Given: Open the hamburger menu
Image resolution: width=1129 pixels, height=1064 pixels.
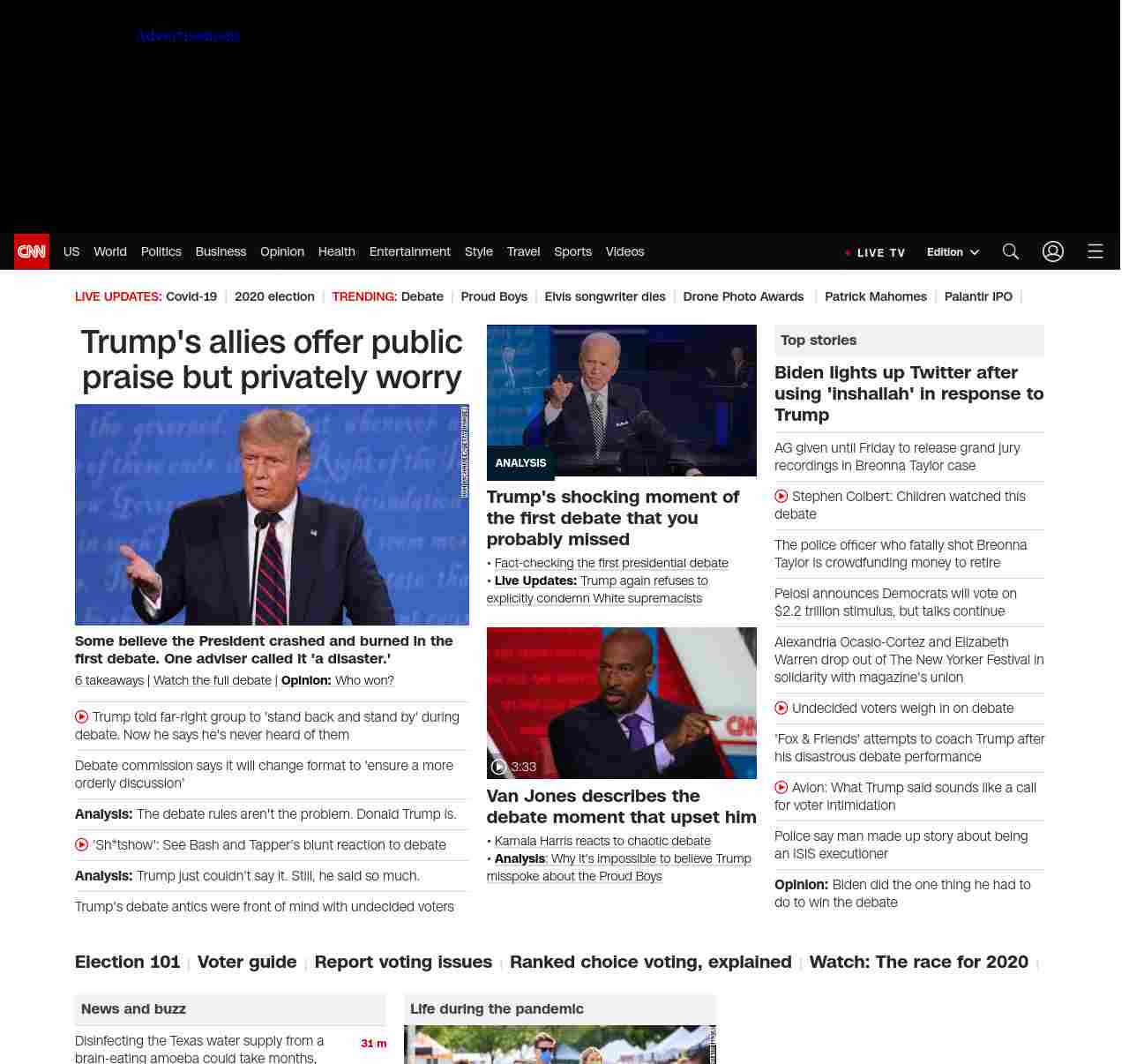Looking at the screenshot, I should click(1095, 251).
